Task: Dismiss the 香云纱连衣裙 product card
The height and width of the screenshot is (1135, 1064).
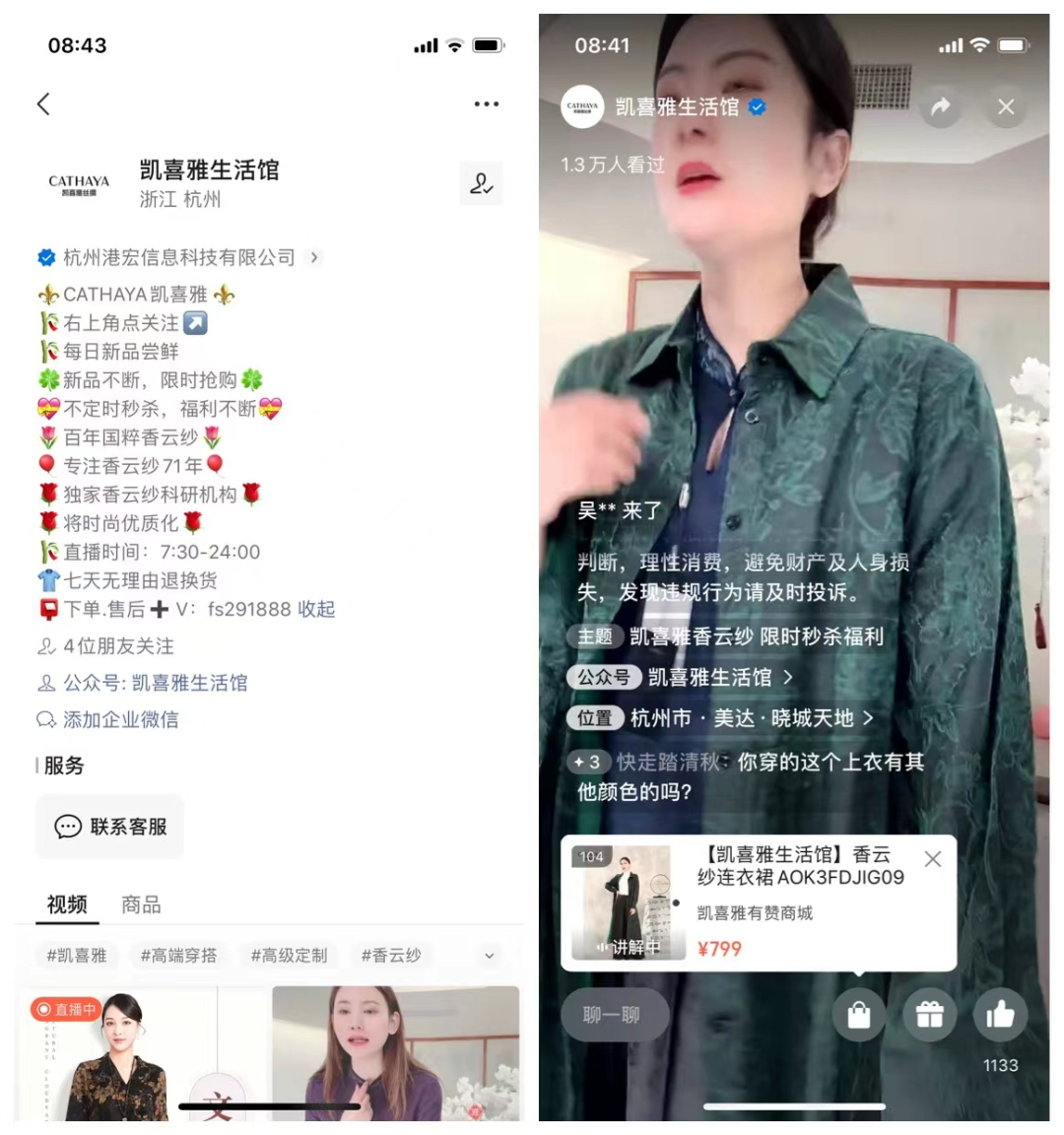Action: point(932,858)
